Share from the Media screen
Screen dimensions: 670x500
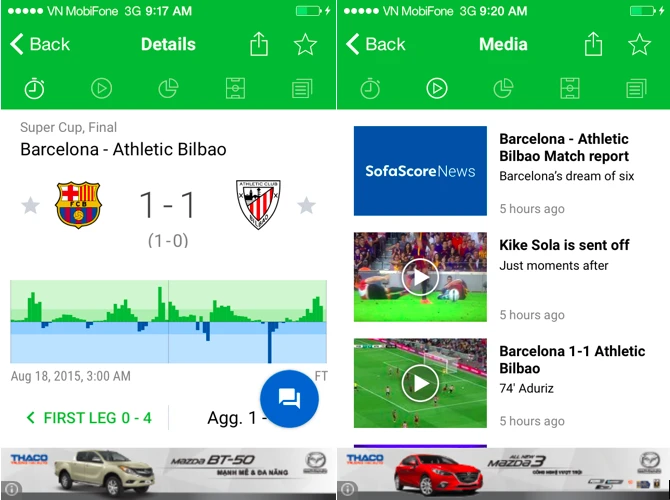593,44
